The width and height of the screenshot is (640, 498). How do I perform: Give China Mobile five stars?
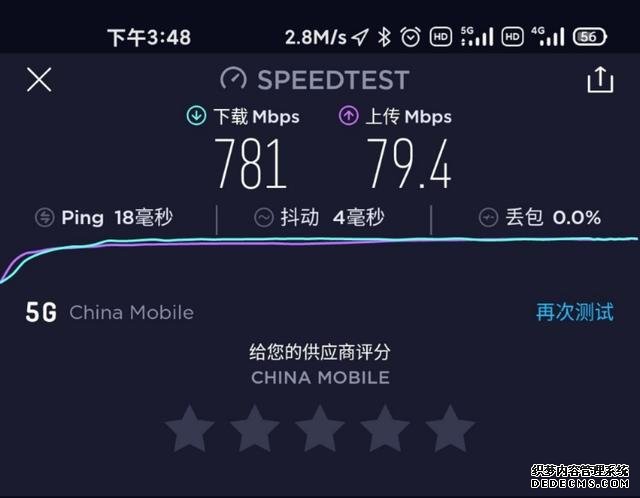[450, 429]
